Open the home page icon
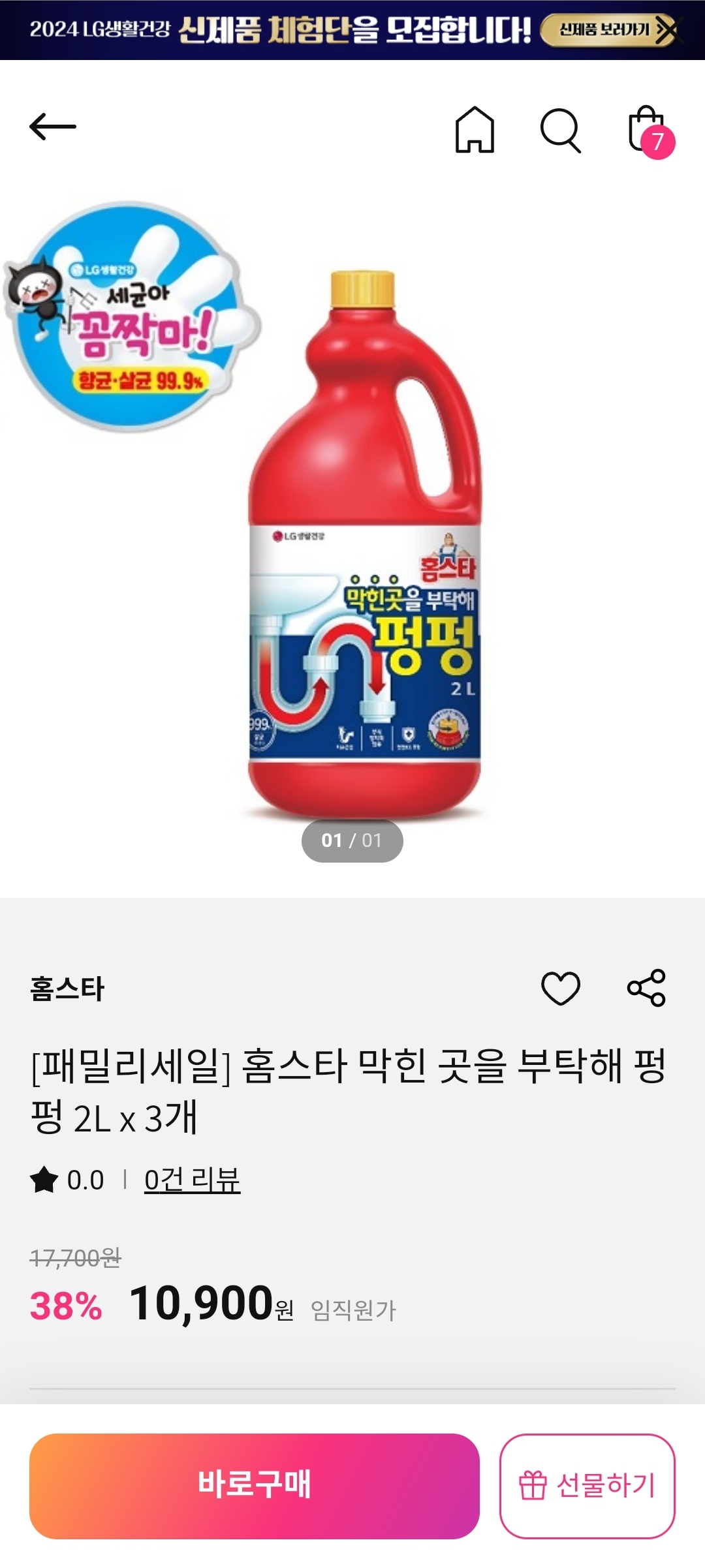The height and width of the screenshot is (1568, 705). (475, 130)
